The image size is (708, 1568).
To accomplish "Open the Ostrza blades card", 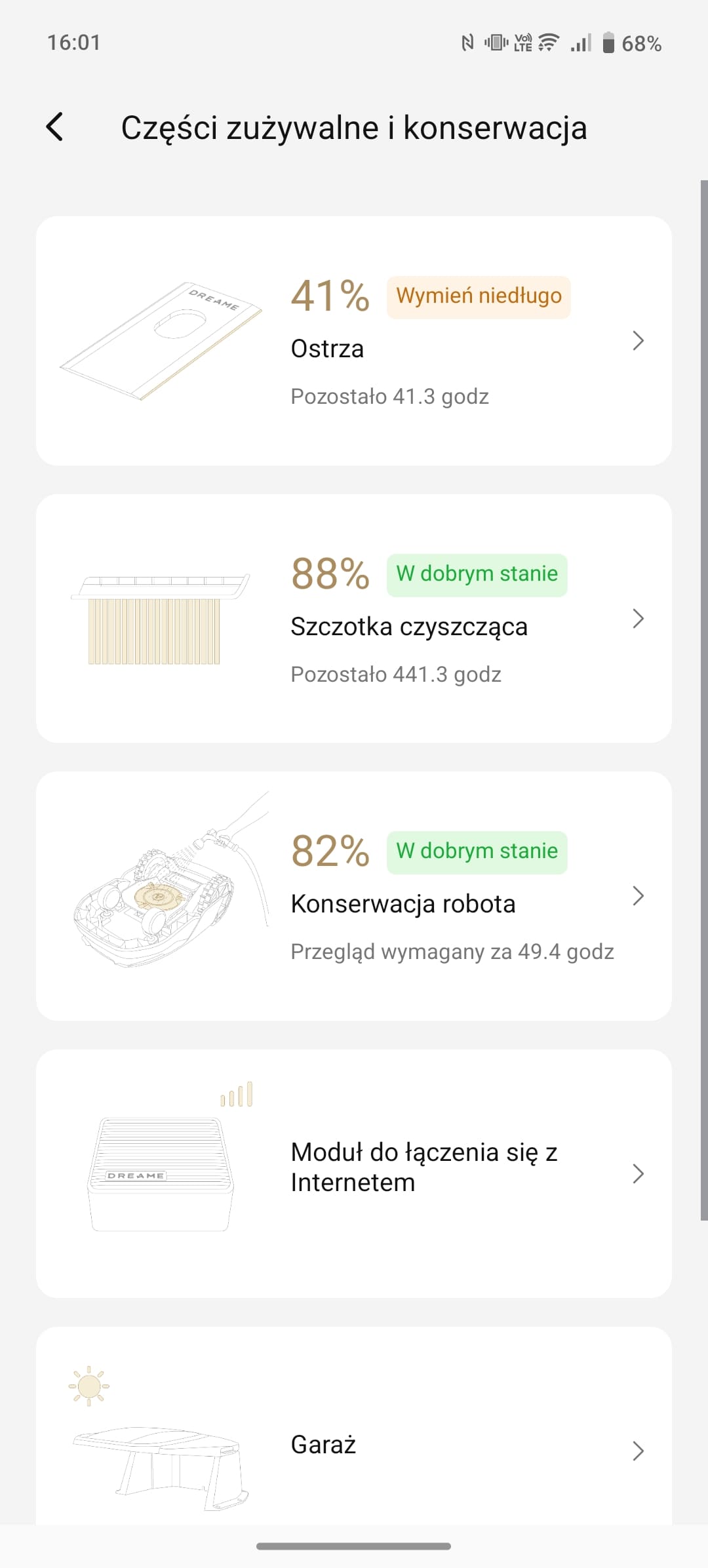I will coord(354,341).
